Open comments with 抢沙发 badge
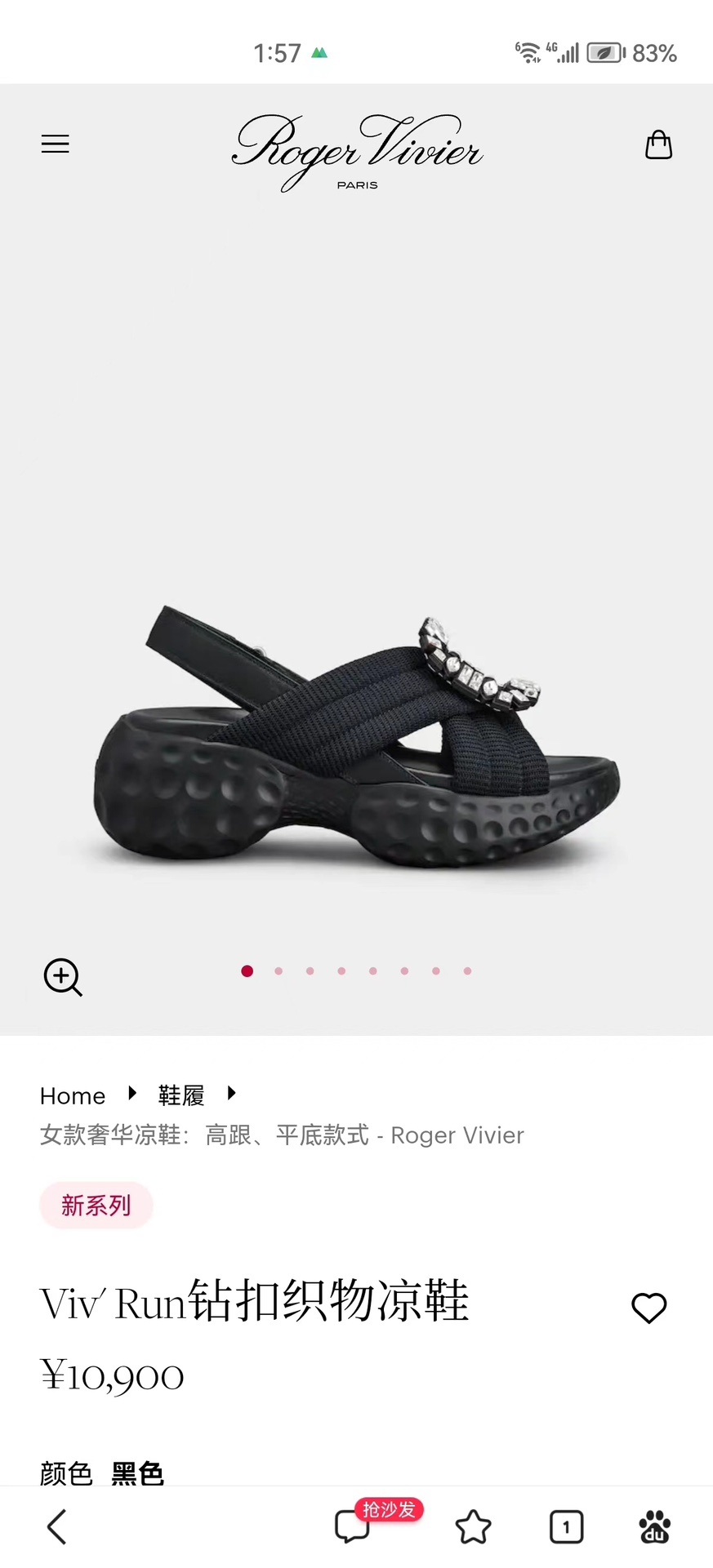 (x=353, y=1526)
